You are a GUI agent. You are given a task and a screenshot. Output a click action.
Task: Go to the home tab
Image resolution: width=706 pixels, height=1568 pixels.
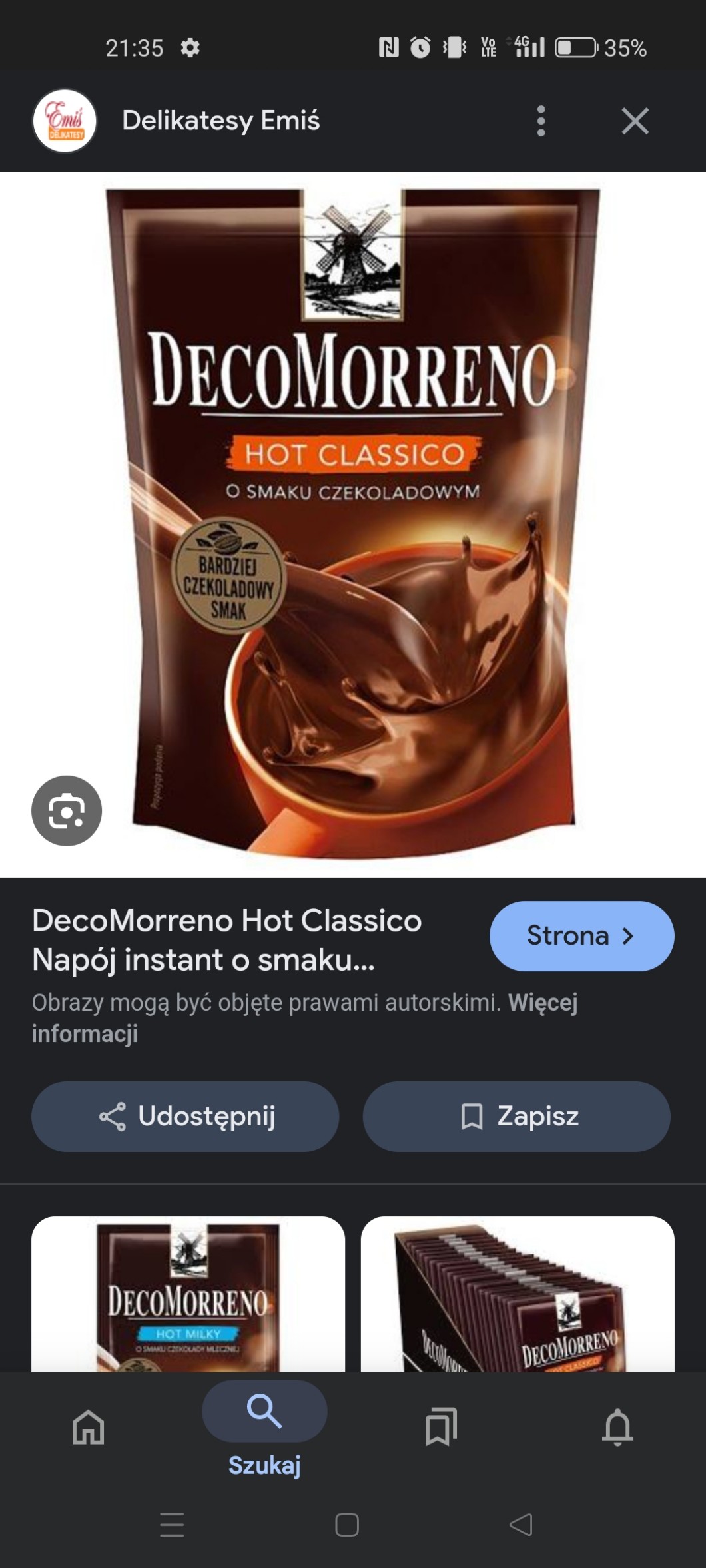tap(89, 1427)
